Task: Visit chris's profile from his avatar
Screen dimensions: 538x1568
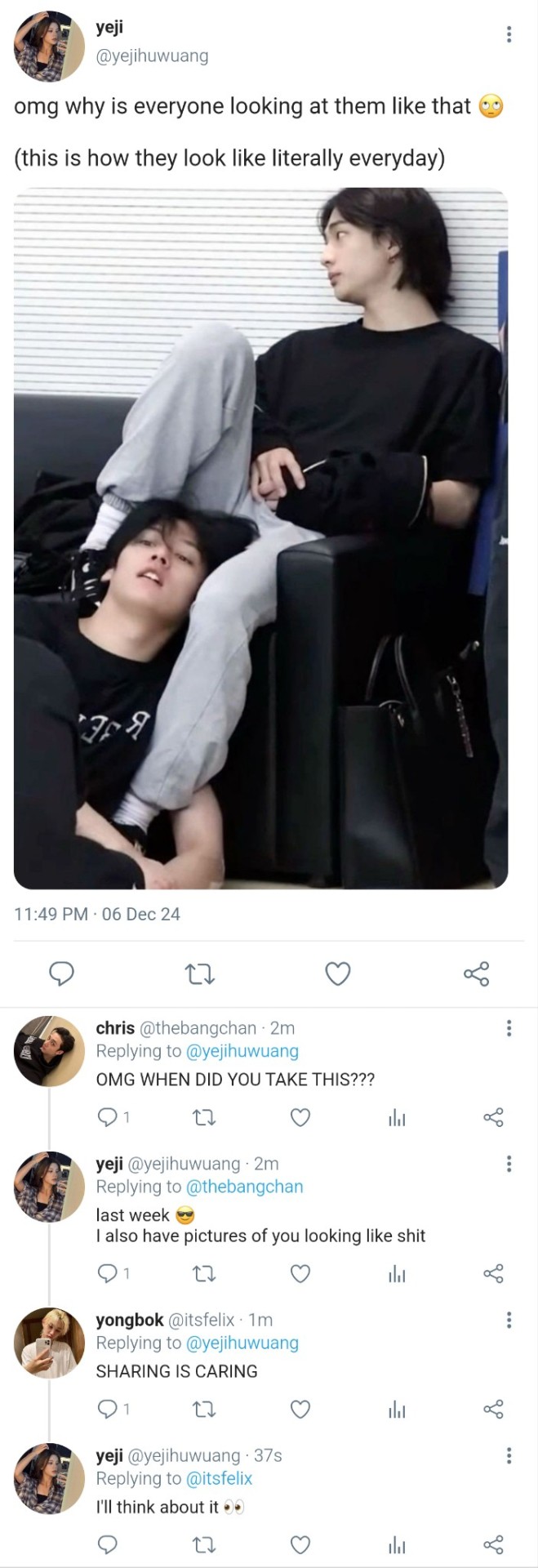Action: [x=49, y=1051]
